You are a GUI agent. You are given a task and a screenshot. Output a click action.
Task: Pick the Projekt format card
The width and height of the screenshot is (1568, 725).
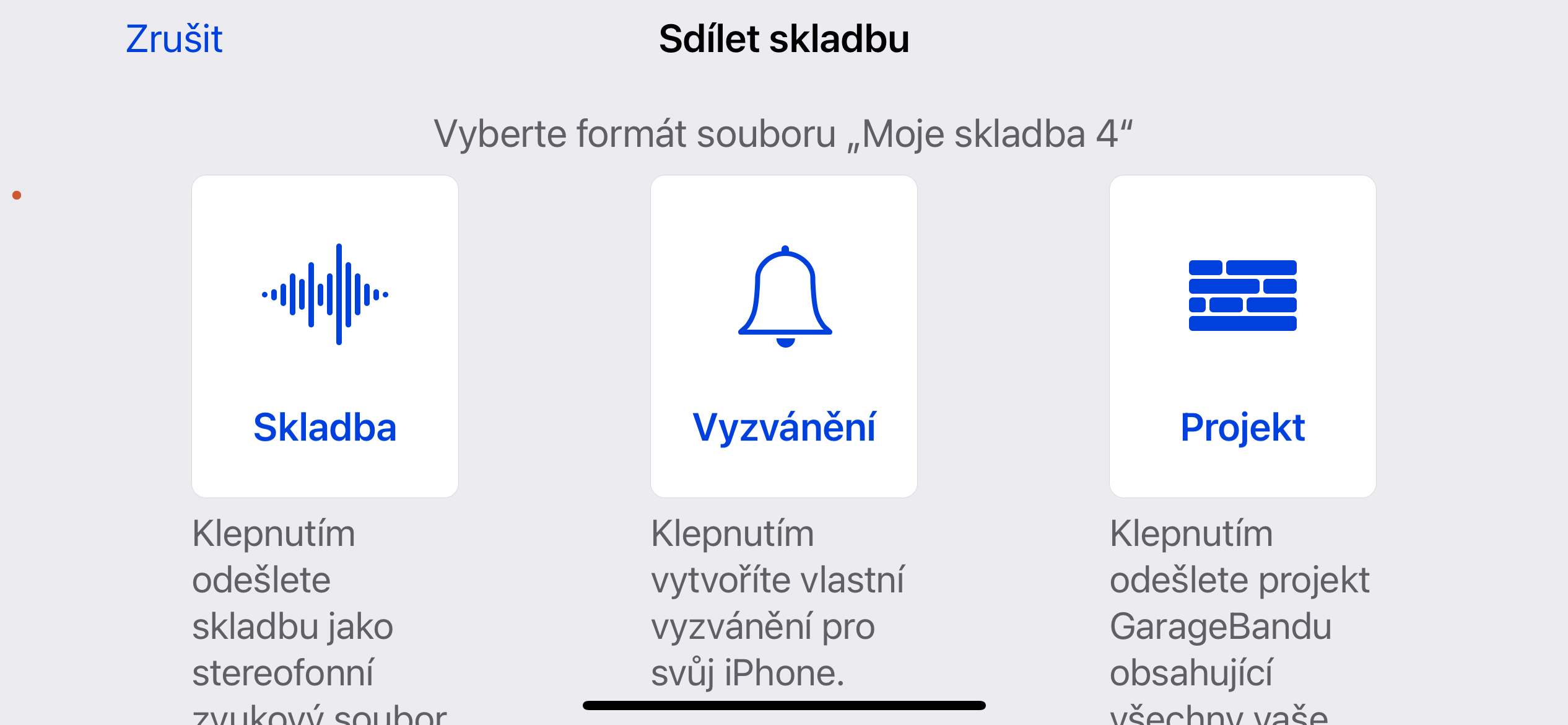(x=1243, y=336)
